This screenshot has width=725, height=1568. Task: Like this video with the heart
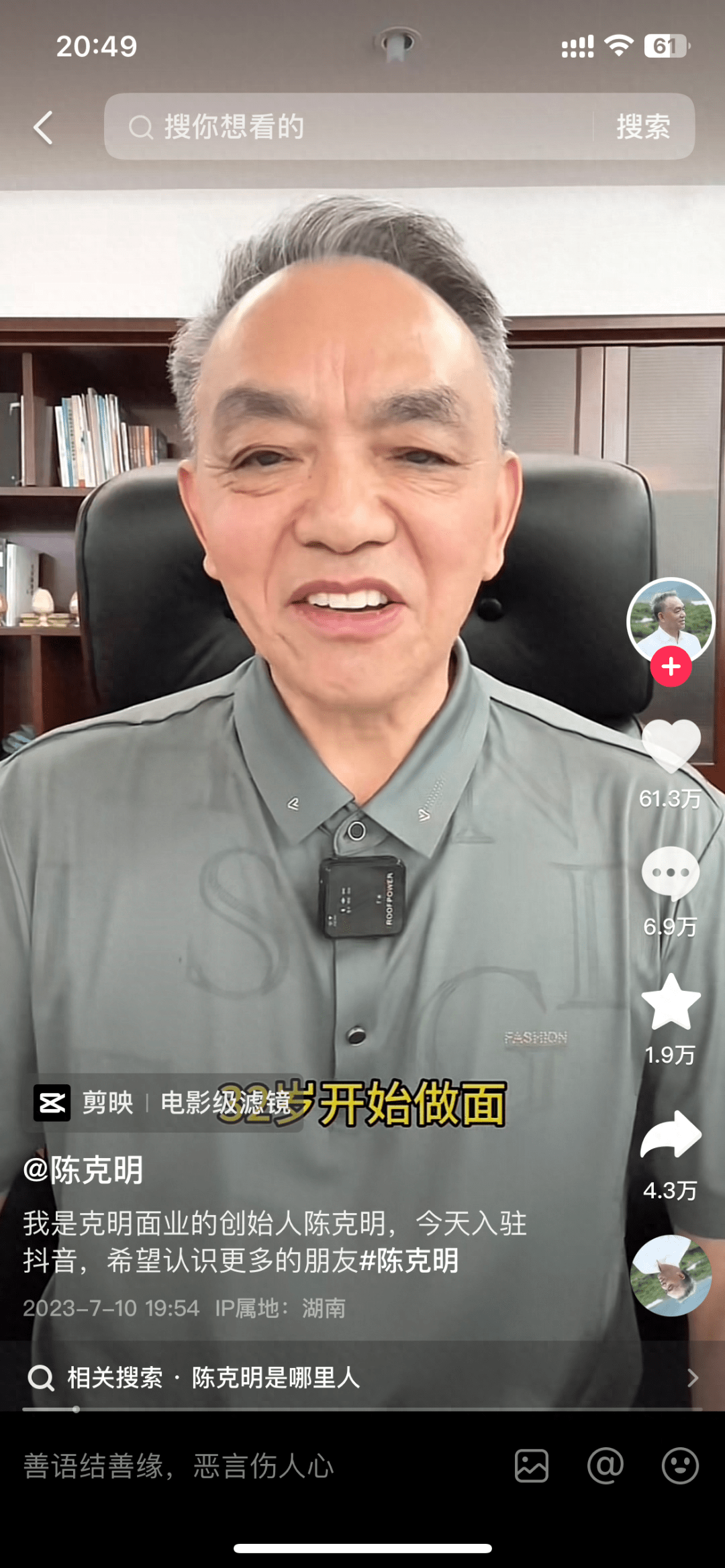671,745
